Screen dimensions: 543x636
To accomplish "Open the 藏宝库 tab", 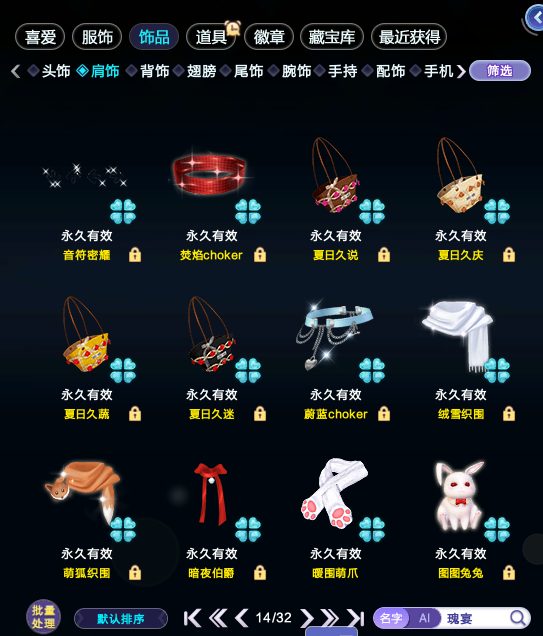I will click(332, 37).
